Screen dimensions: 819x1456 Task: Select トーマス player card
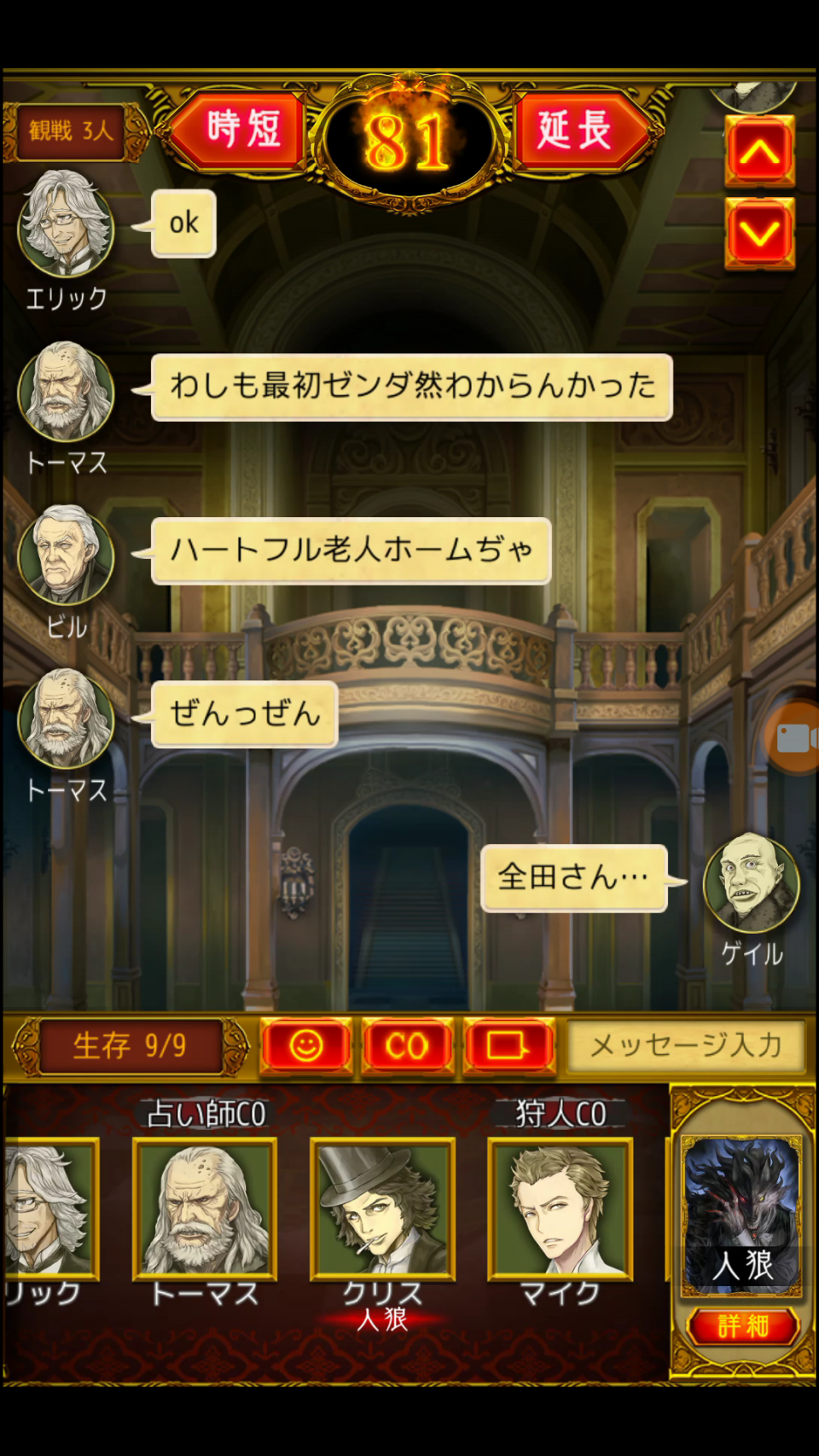[205, 1209]
